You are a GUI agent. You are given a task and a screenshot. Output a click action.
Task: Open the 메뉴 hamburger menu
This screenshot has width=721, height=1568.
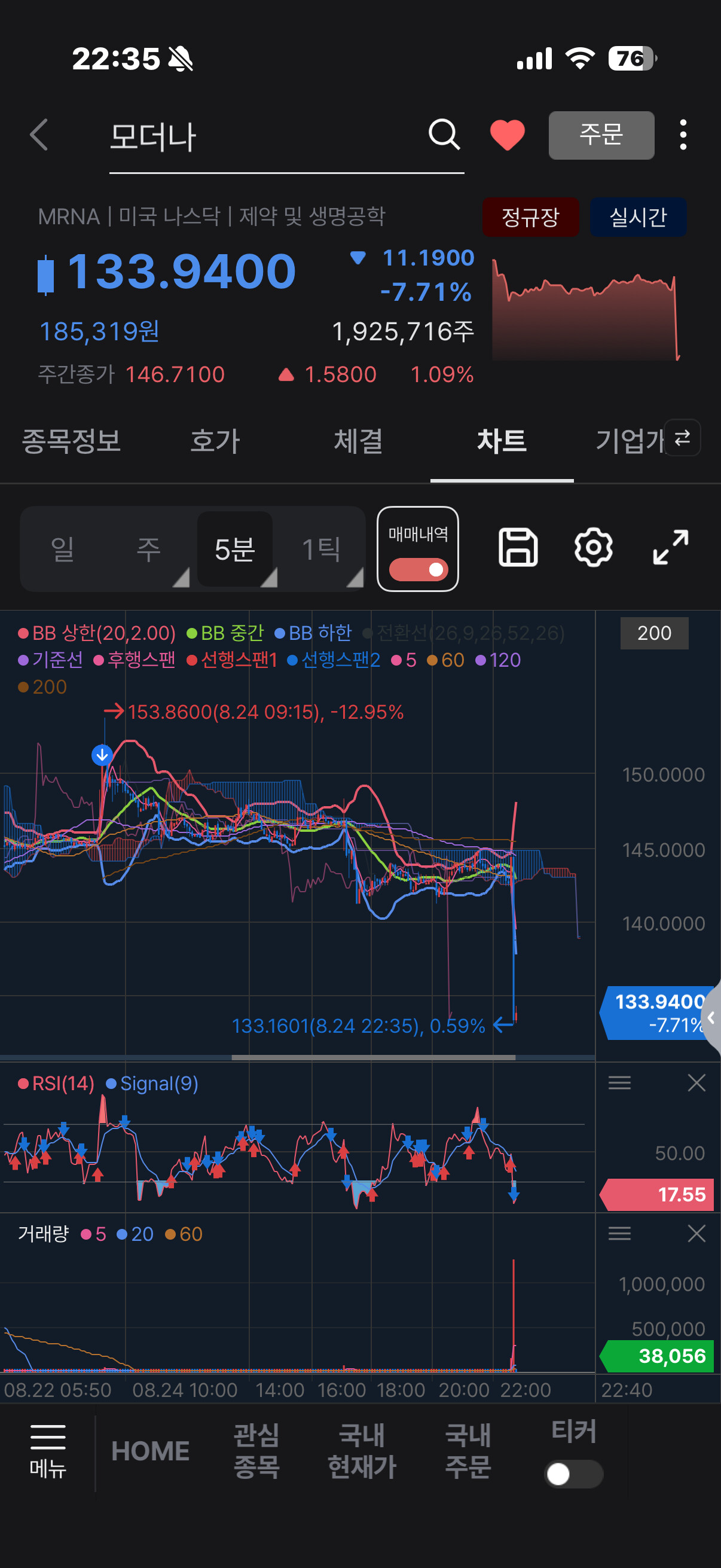point(48,1452)
